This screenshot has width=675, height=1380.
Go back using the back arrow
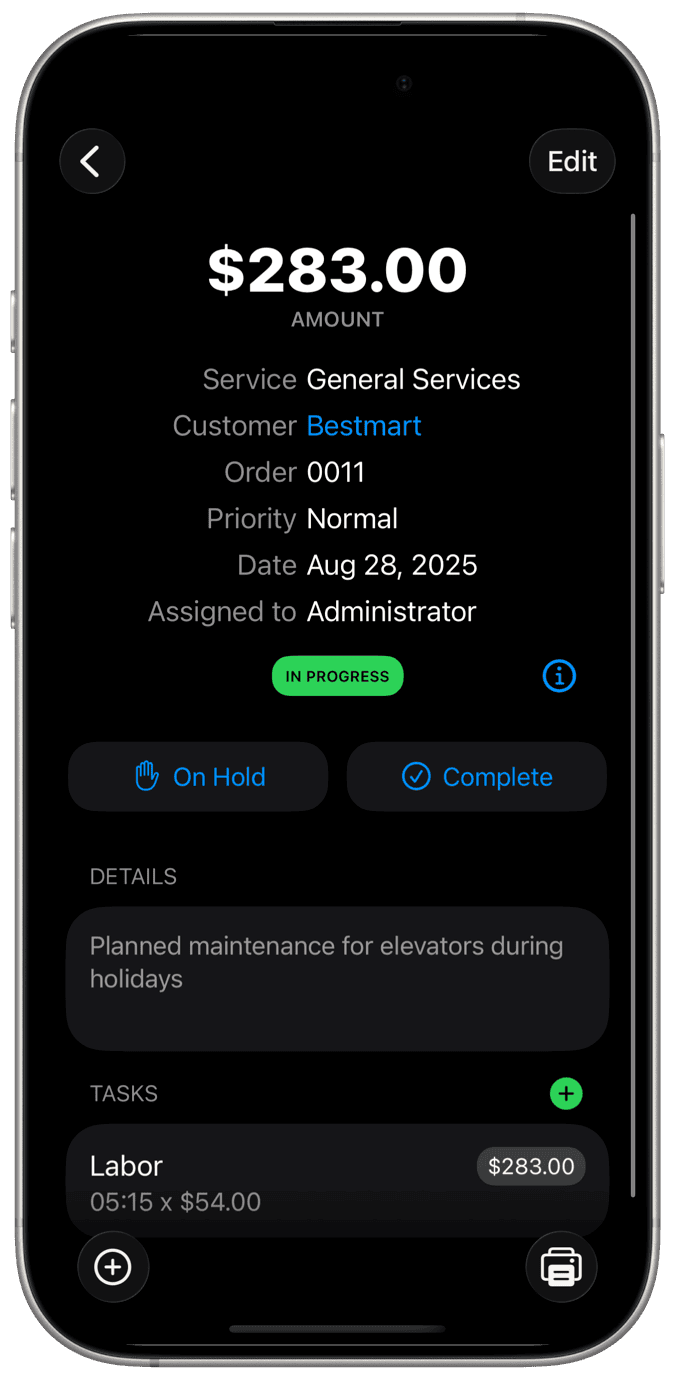[92, 161]
